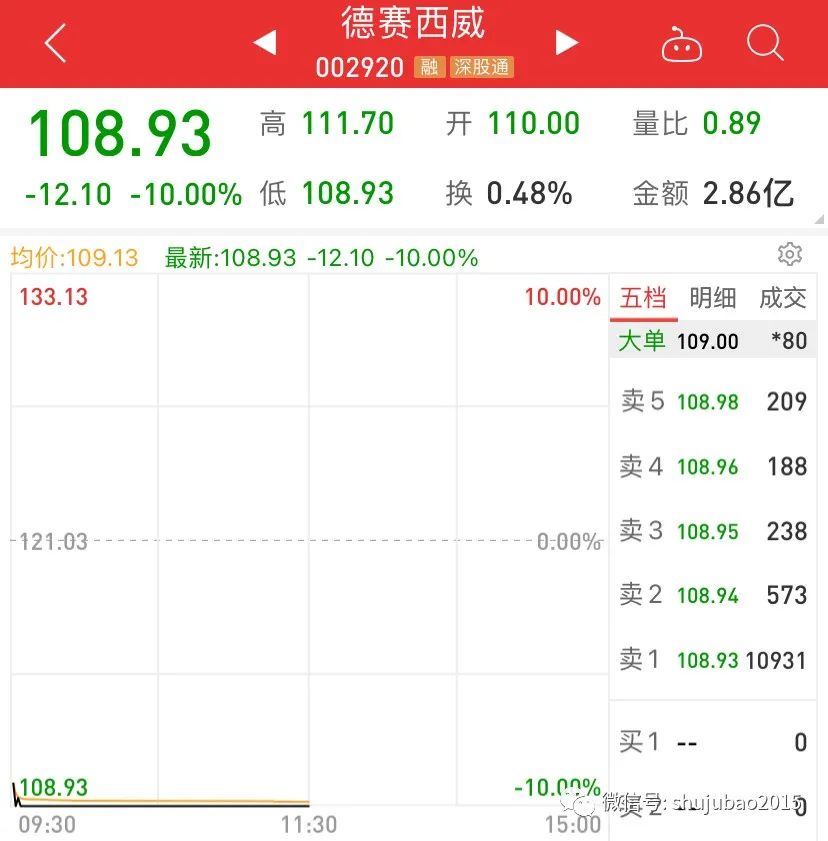Open chart settings gear

tap(790, 255)
